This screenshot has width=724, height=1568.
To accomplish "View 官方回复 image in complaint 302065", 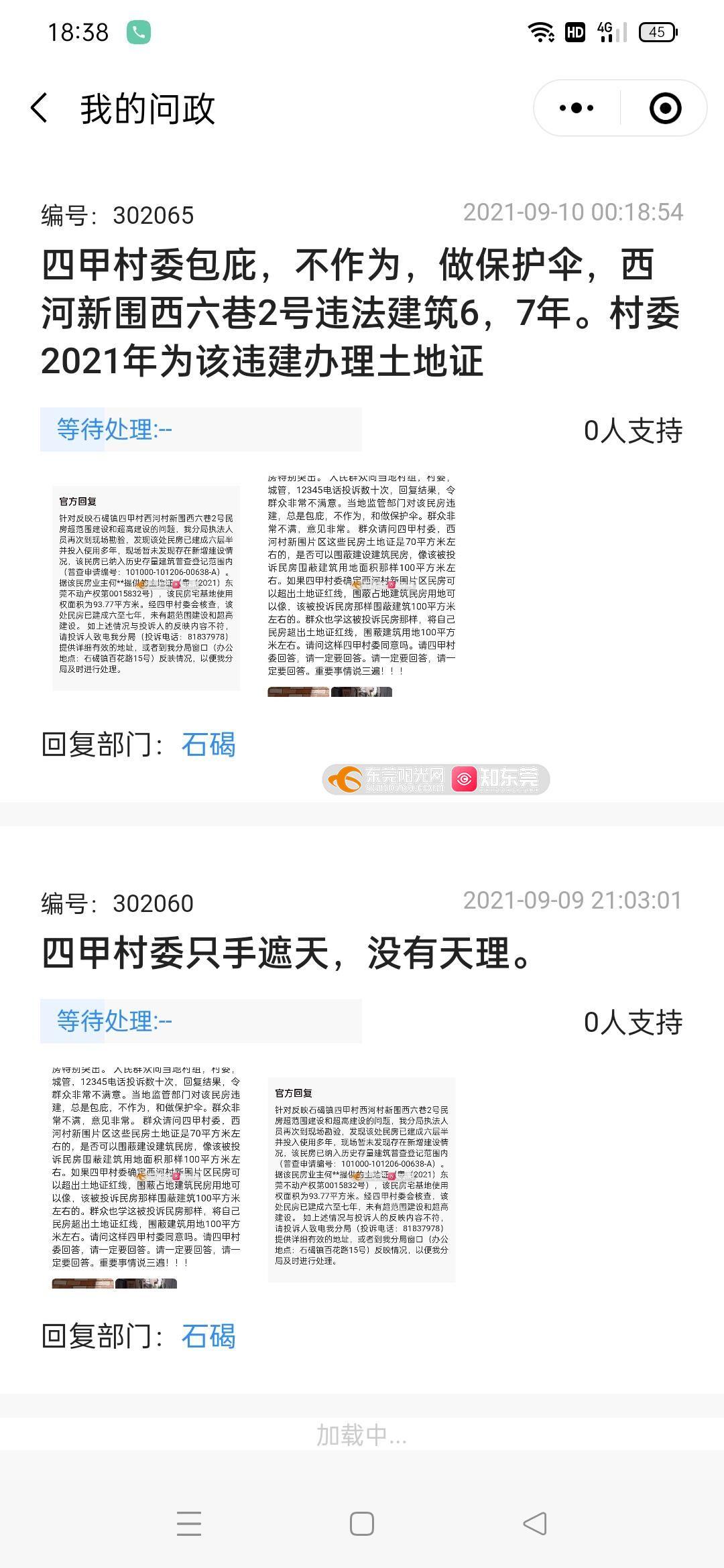I will pos(146,588).
